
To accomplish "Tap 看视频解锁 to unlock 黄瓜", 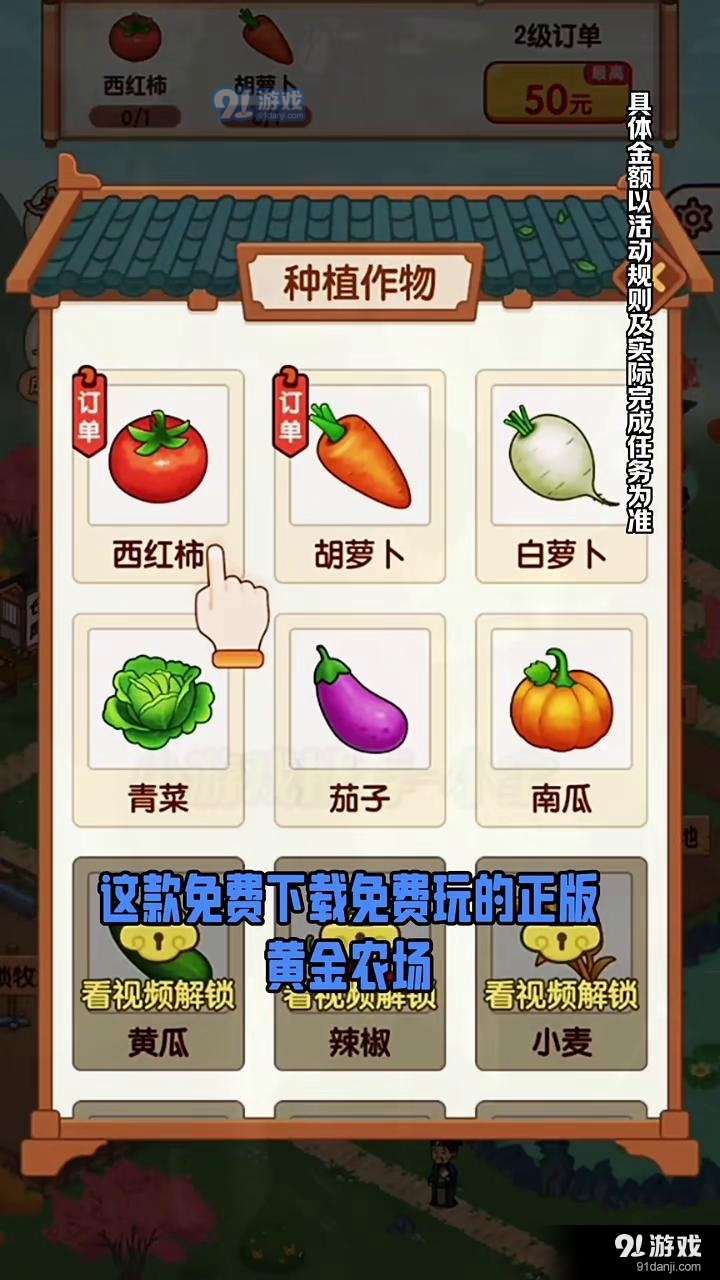I will (156, 993).
